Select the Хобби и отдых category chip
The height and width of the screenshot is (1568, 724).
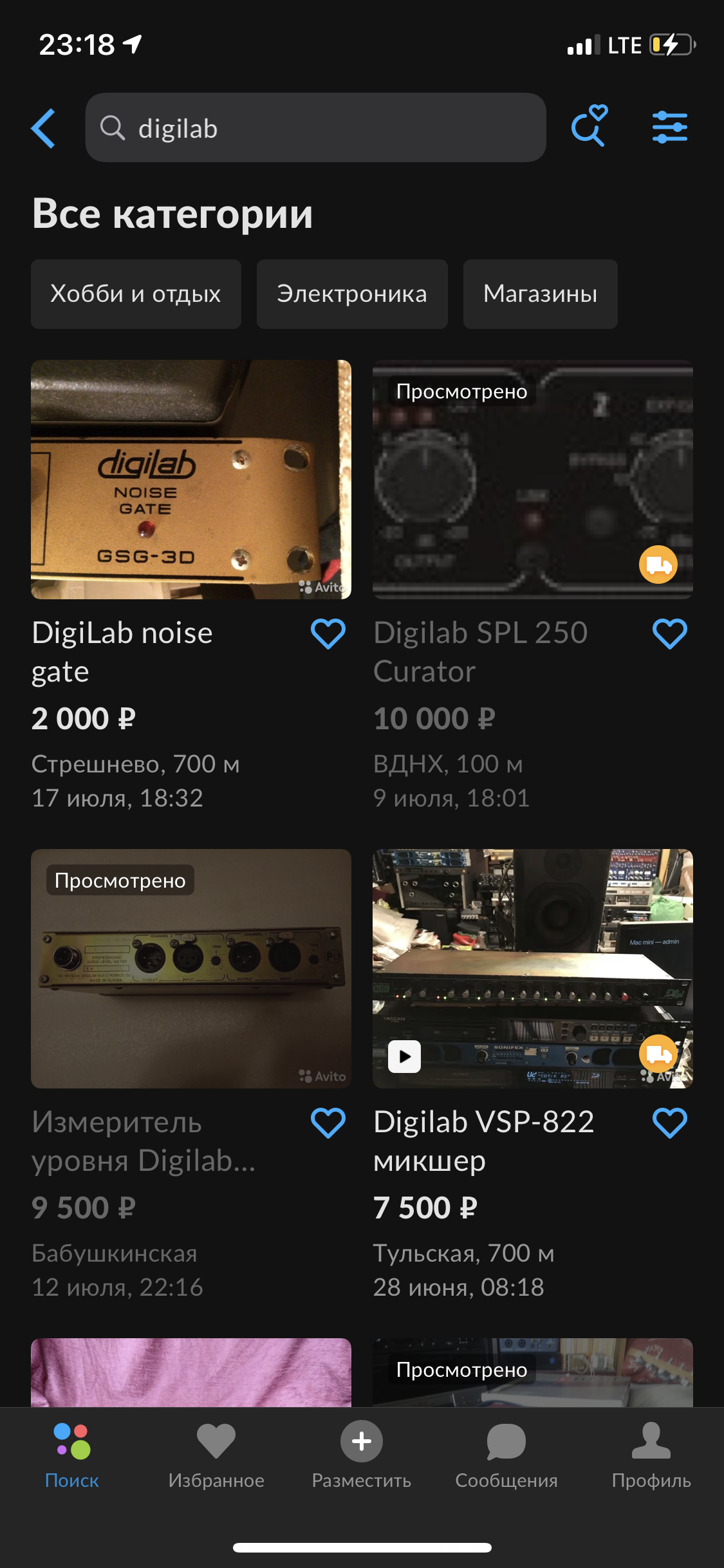[136, 294]
